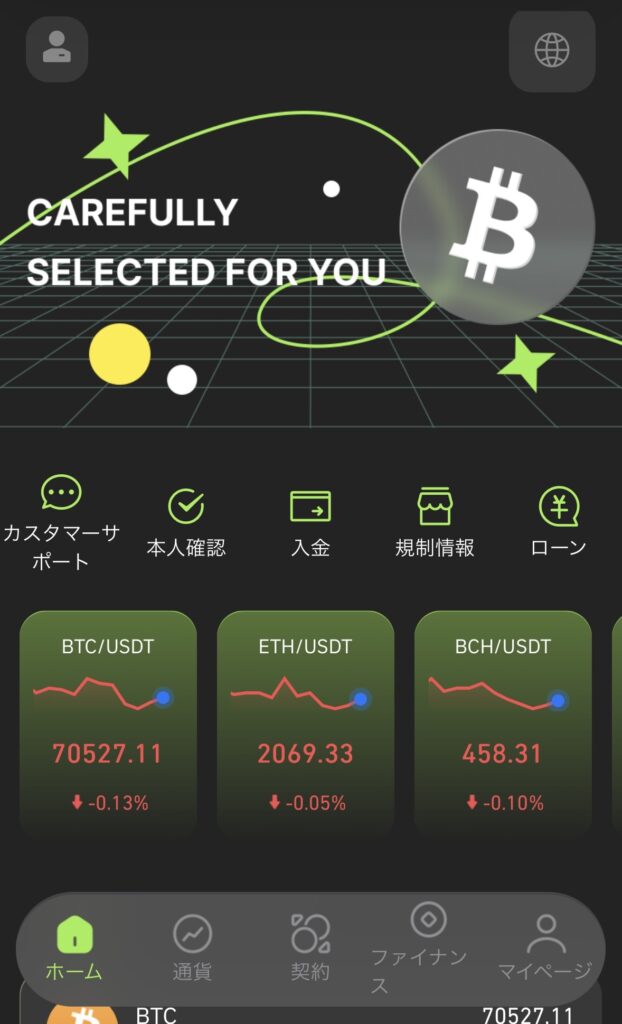Image resolution: width=622 pixels, height=1024 pixels.
Task: Open the 入金 deposit shortcut
Action: (310, 522)
